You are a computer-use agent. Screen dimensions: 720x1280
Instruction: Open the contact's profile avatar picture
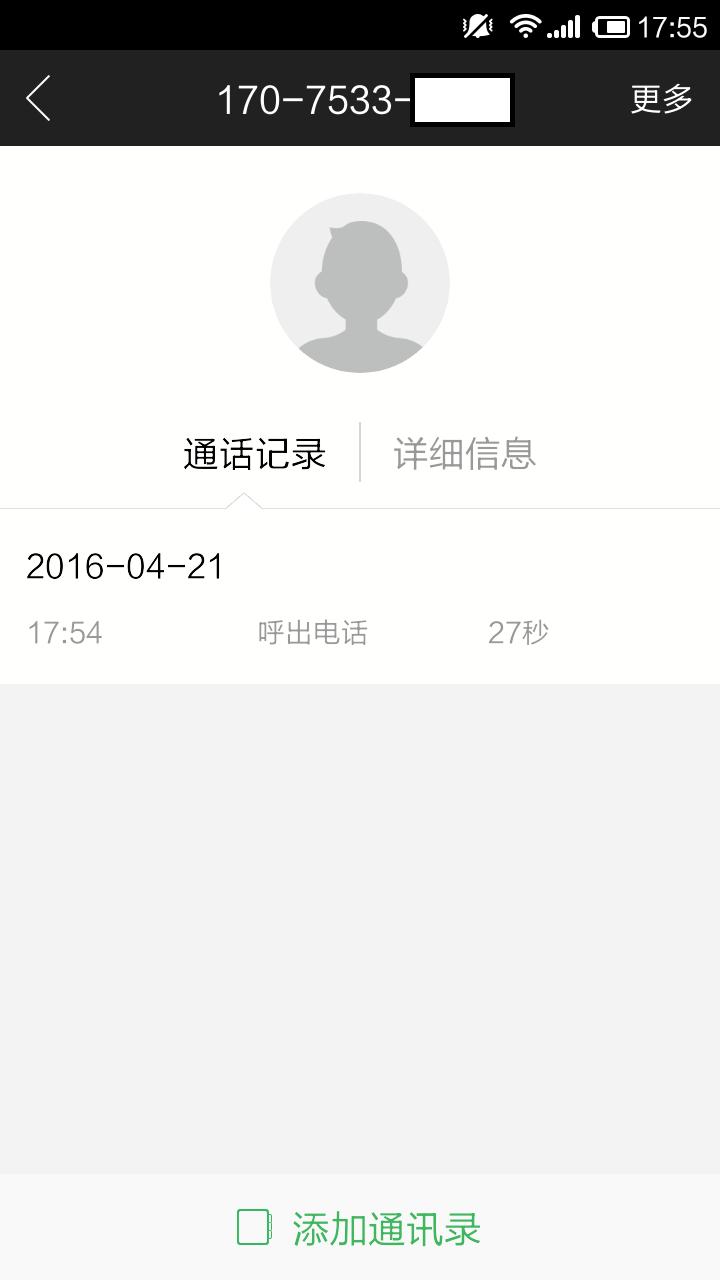pos(360,283)
